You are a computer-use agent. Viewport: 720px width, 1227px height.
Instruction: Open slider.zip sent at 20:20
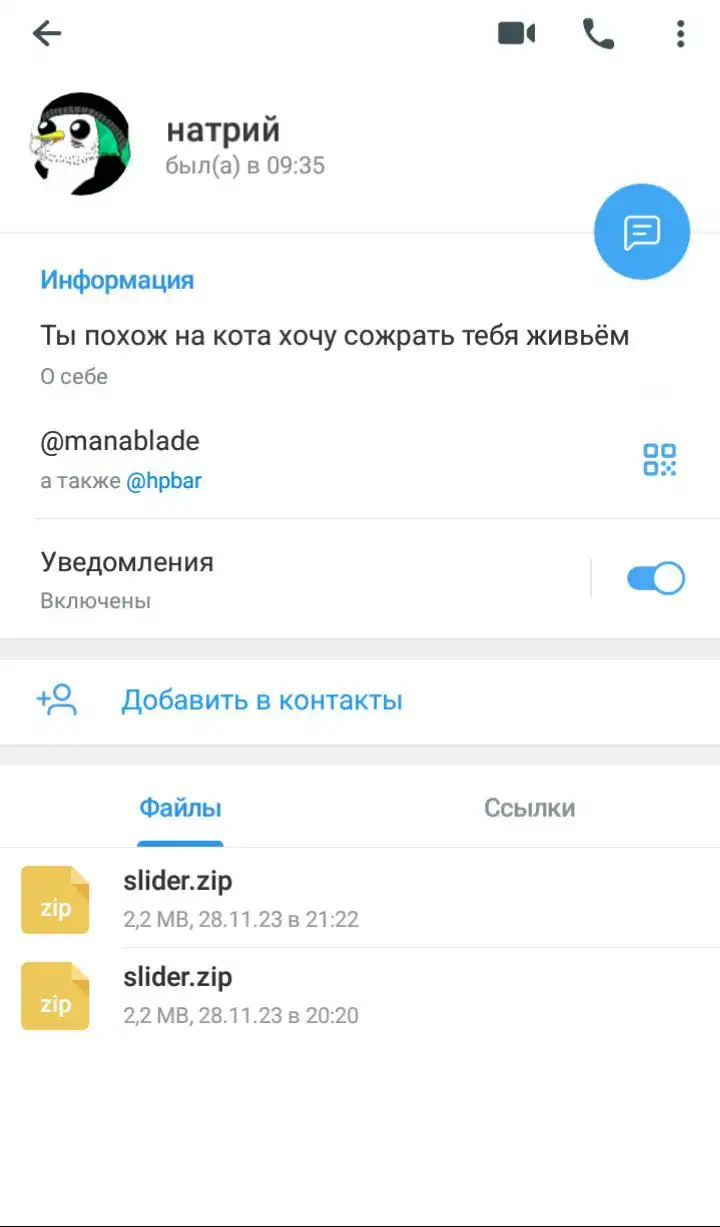coord(360,996)
